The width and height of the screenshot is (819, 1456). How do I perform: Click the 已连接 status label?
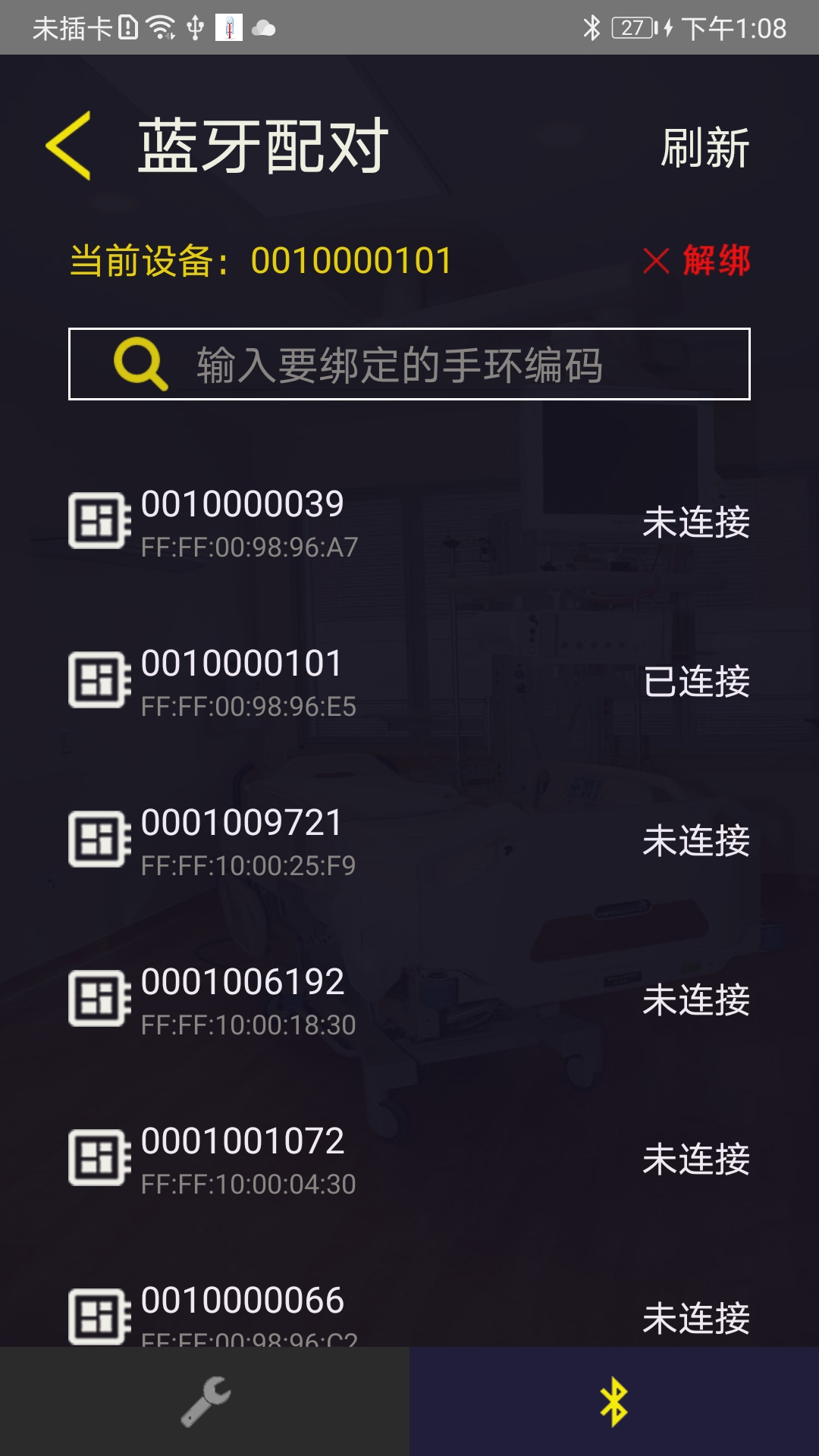click(x=695, y=680)
